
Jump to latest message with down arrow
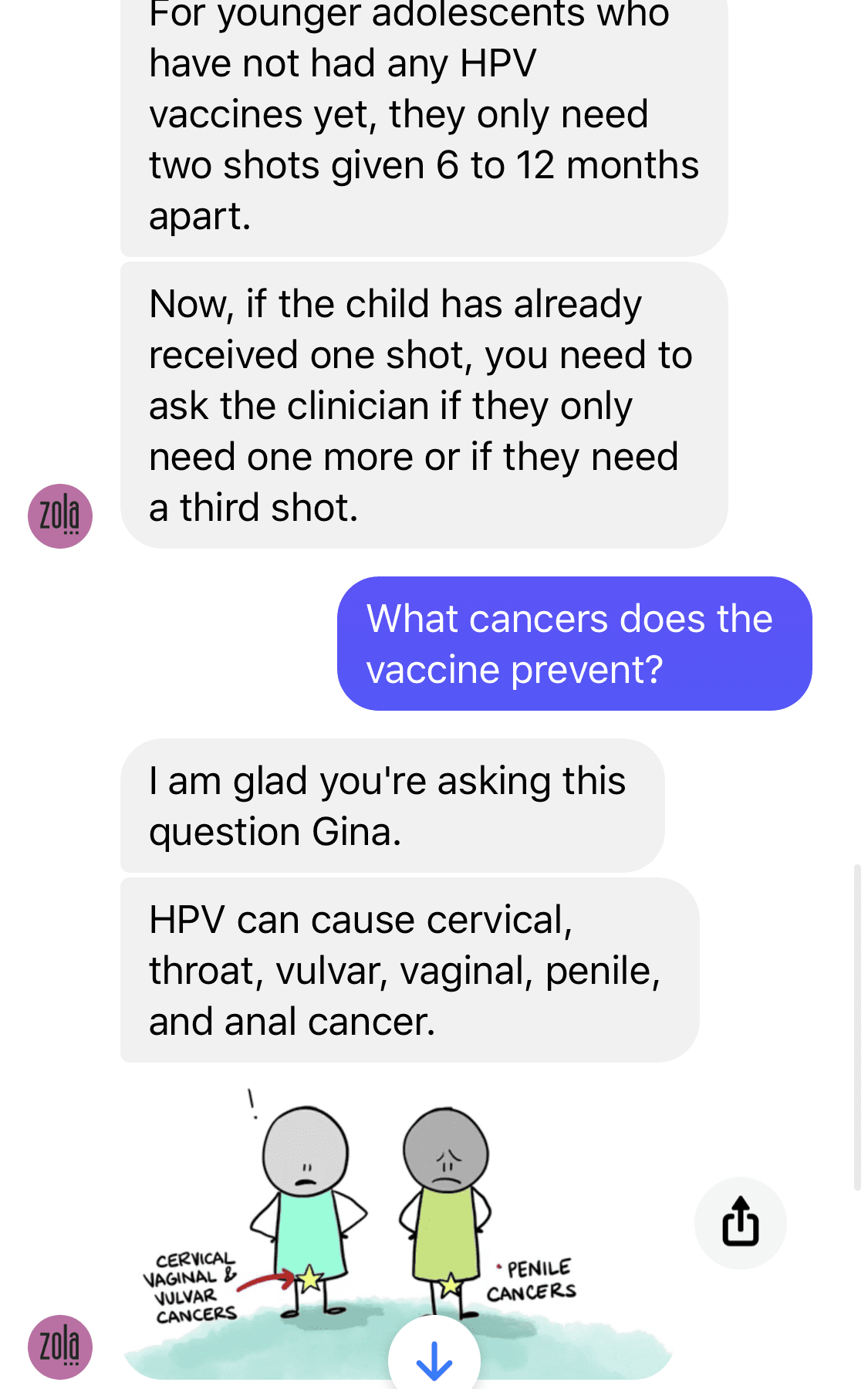pos(434,1360)
